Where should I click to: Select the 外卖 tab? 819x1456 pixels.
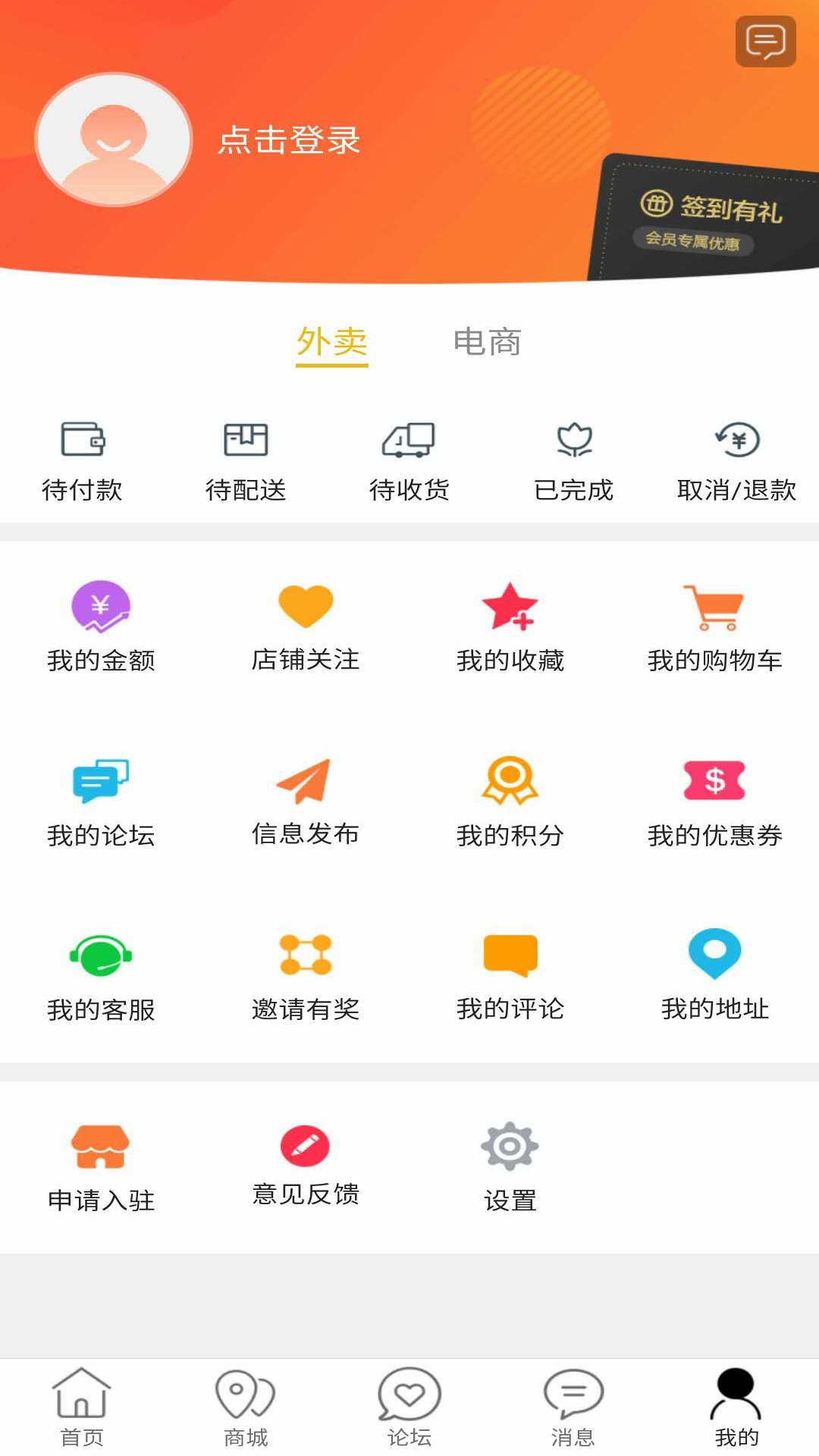pyautogui.click(x=331, y=342)
